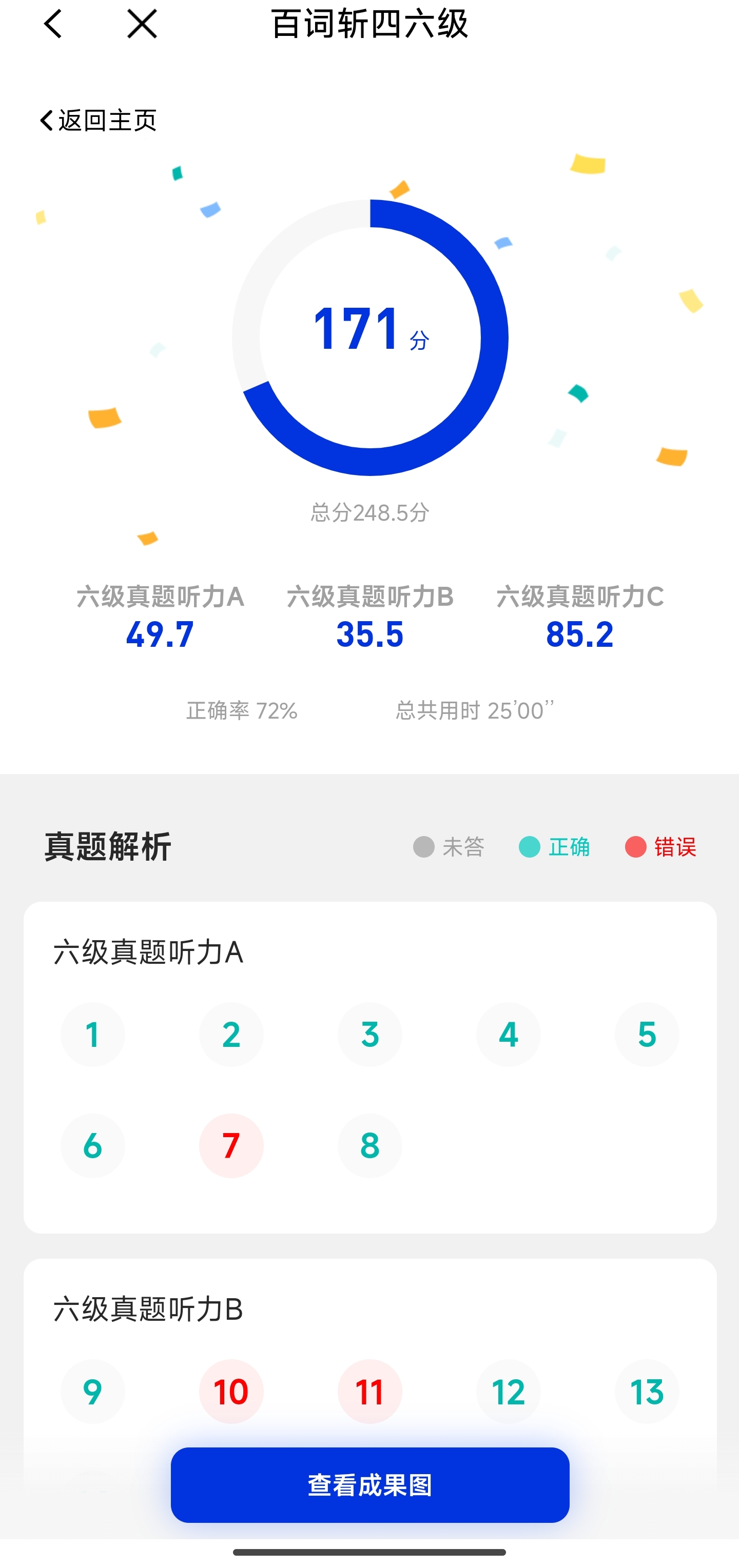
Task: Open analysis for question 1
Action: click(x=92, y=1034)
